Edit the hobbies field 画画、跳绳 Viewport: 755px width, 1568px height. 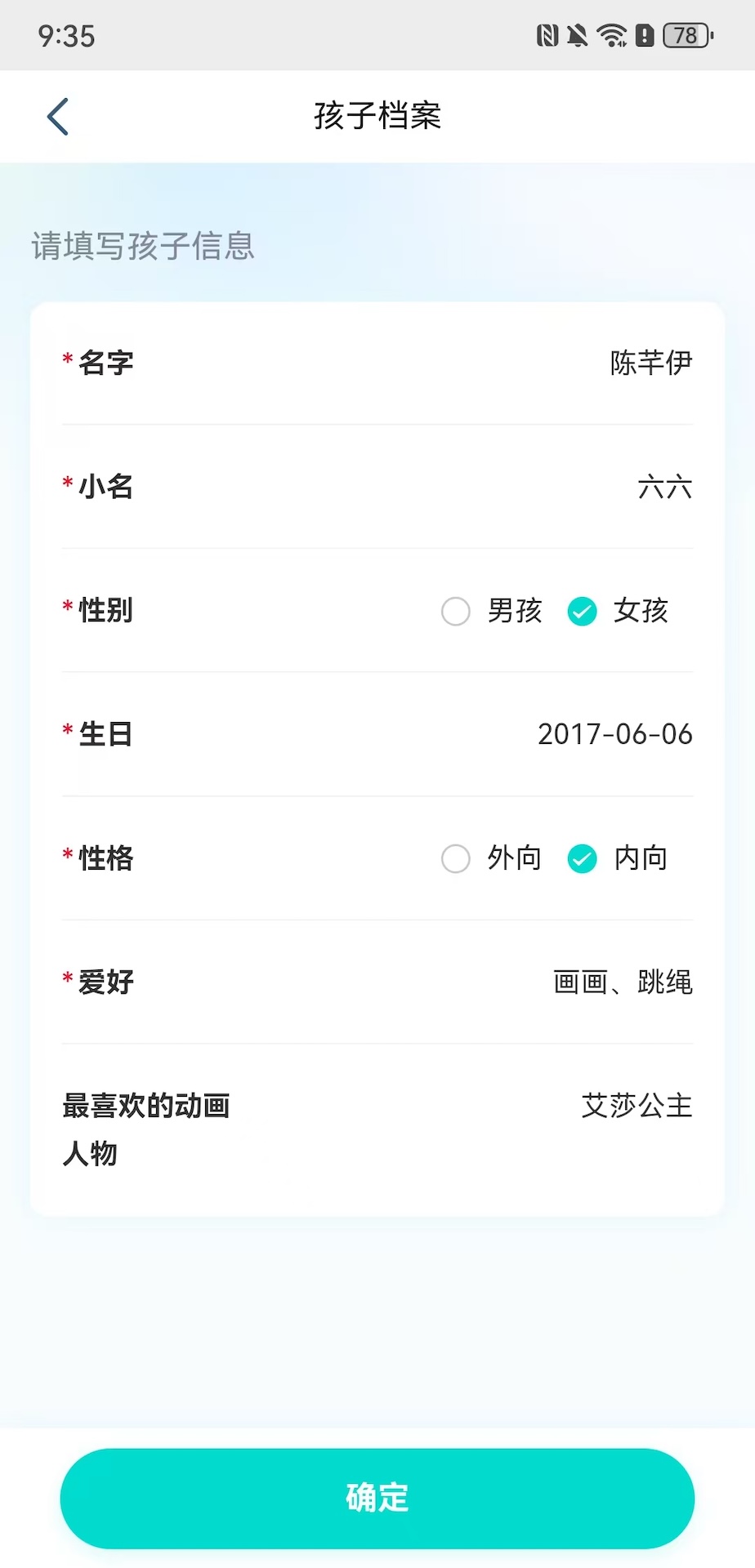[623, 982]
